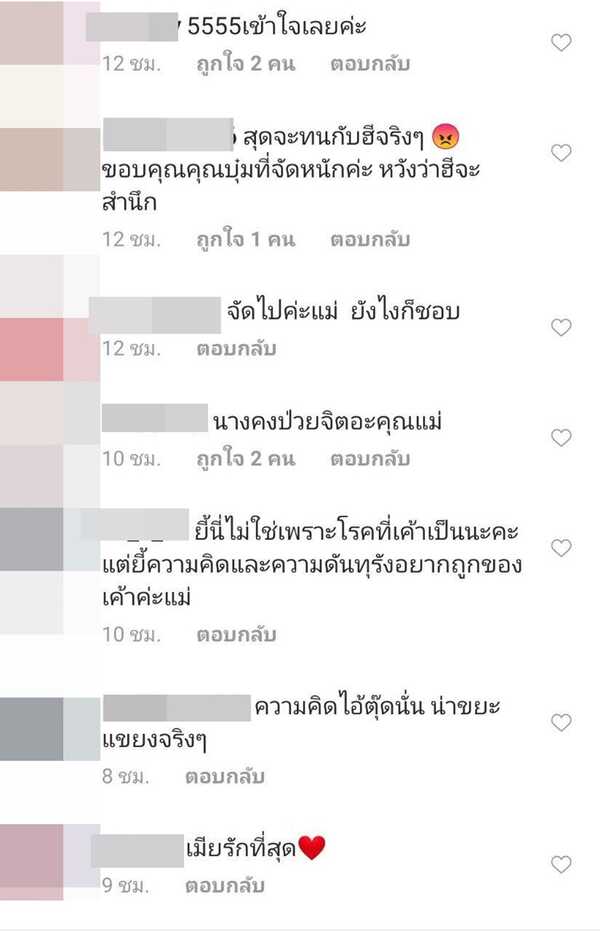Screen dimensions: 600x931
Task: Like the comment "เมียรักที่สุด"
Action: pos(562,864)
